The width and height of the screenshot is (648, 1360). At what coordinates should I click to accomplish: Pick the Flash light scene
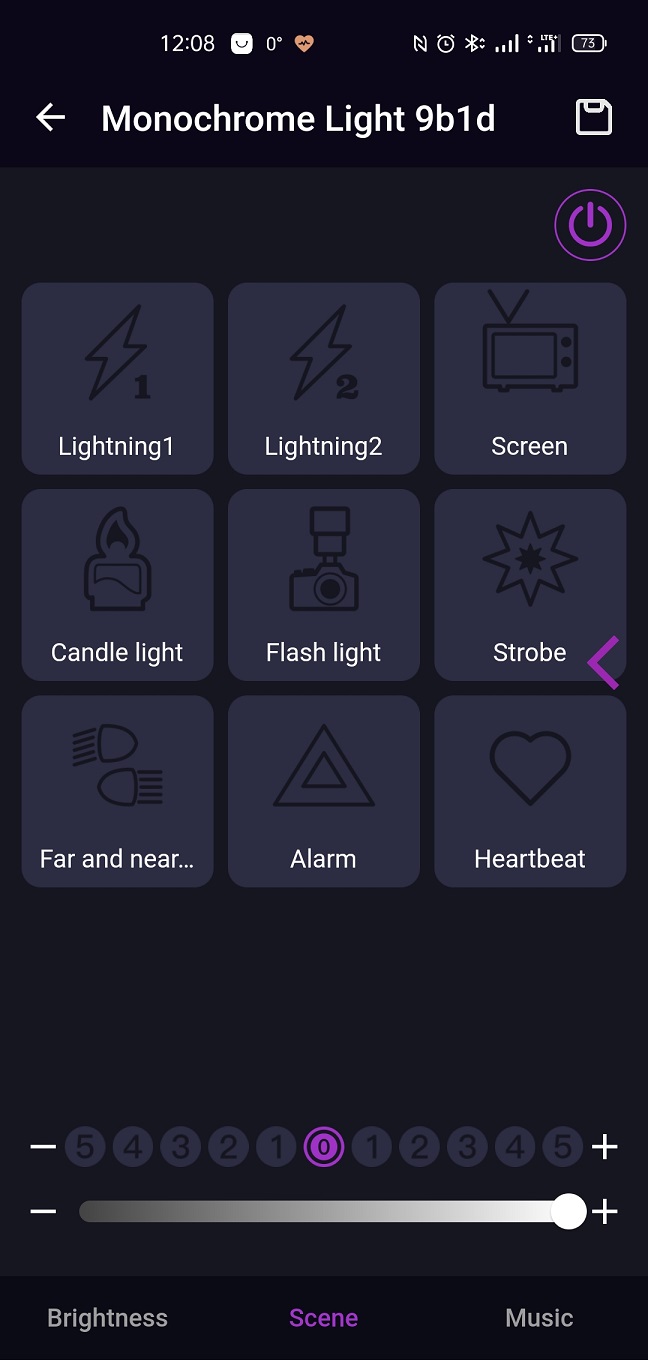click(x=324, y=585)
